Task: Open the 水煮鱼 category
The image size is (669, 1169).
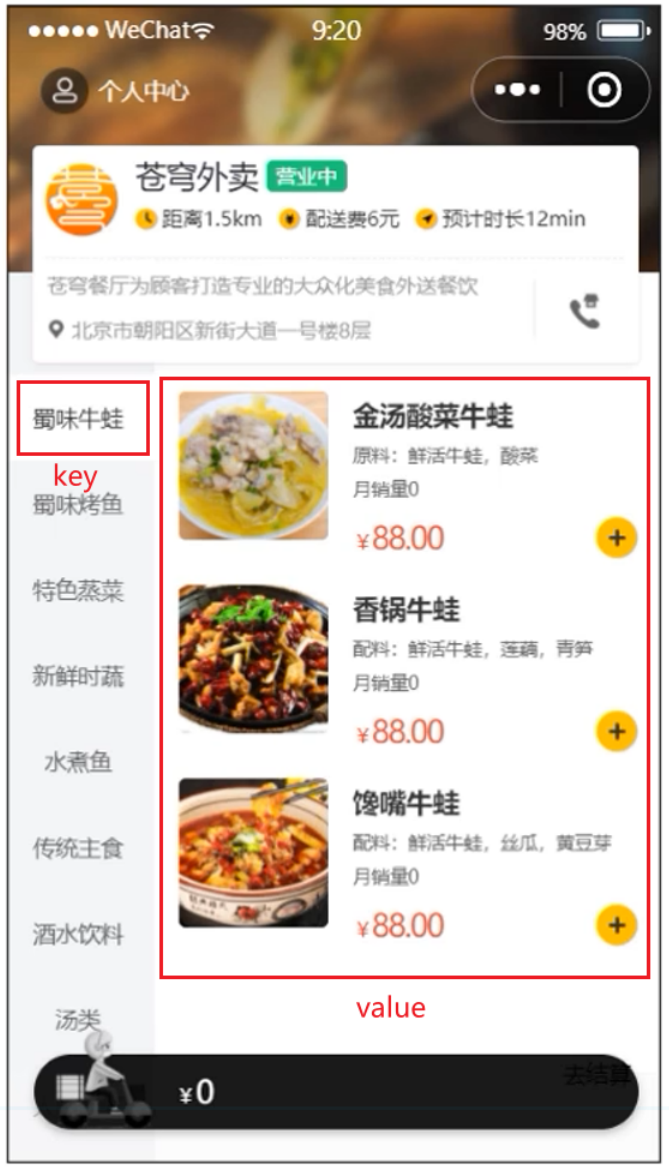Action: tap(78, 763)
